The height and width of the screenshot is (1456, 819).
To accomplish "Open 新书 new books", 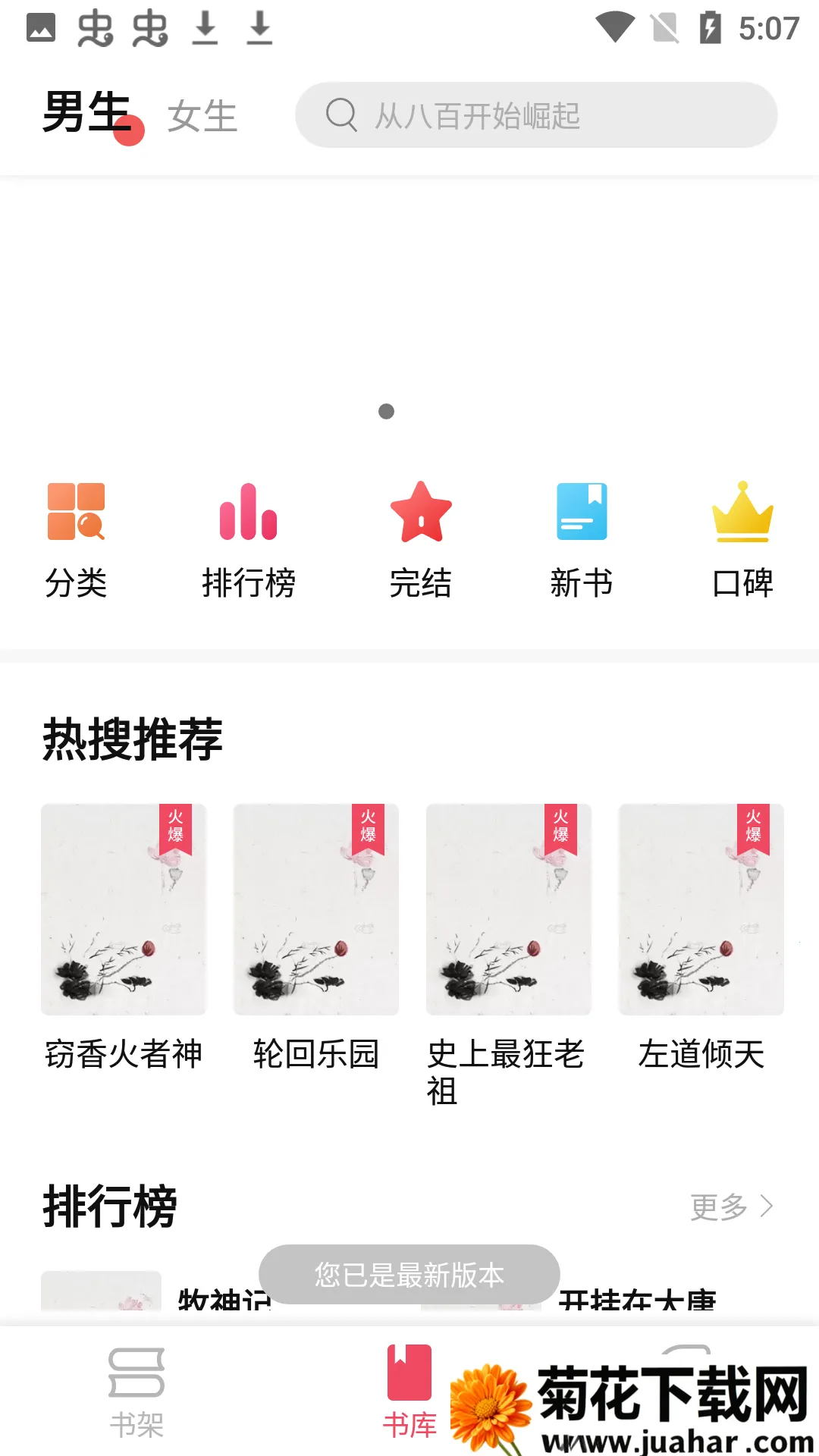I will [582, 540].
